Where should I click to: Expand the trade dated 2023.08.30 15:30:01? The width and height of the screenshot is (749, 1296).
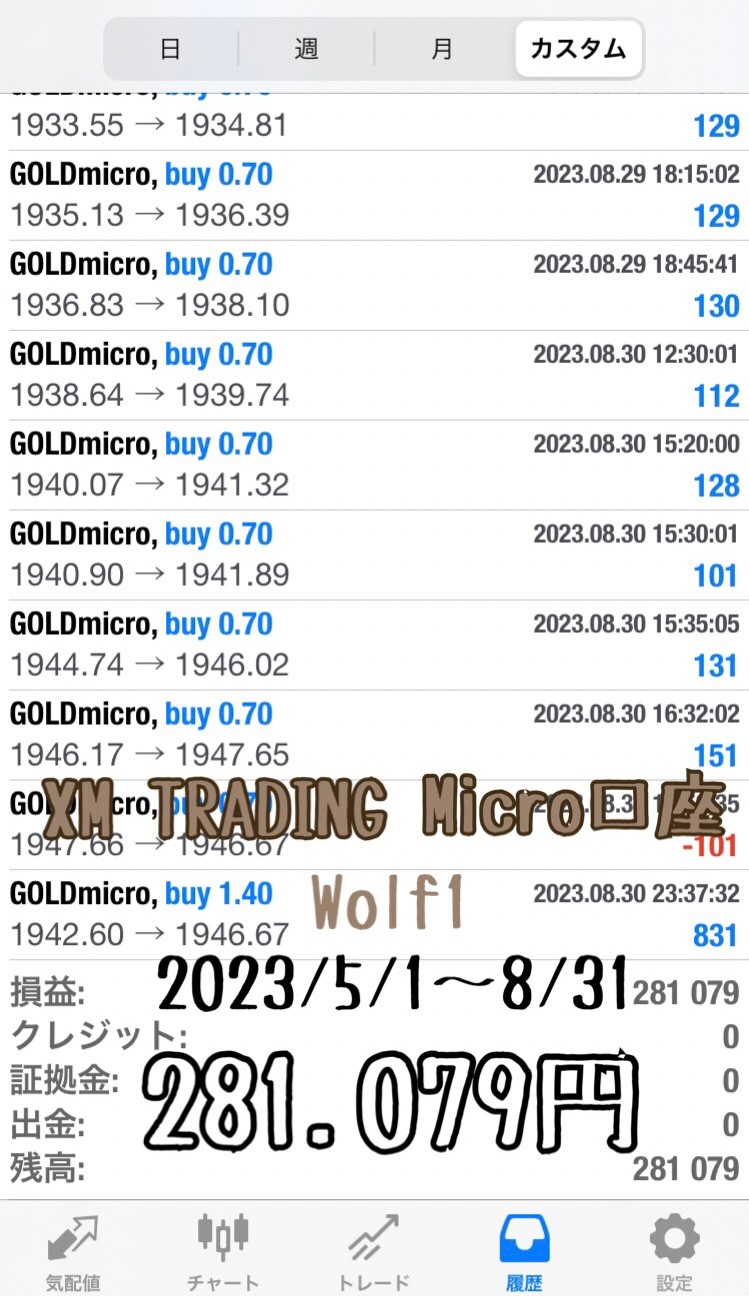pyautogui.click(x=374, y=556)
